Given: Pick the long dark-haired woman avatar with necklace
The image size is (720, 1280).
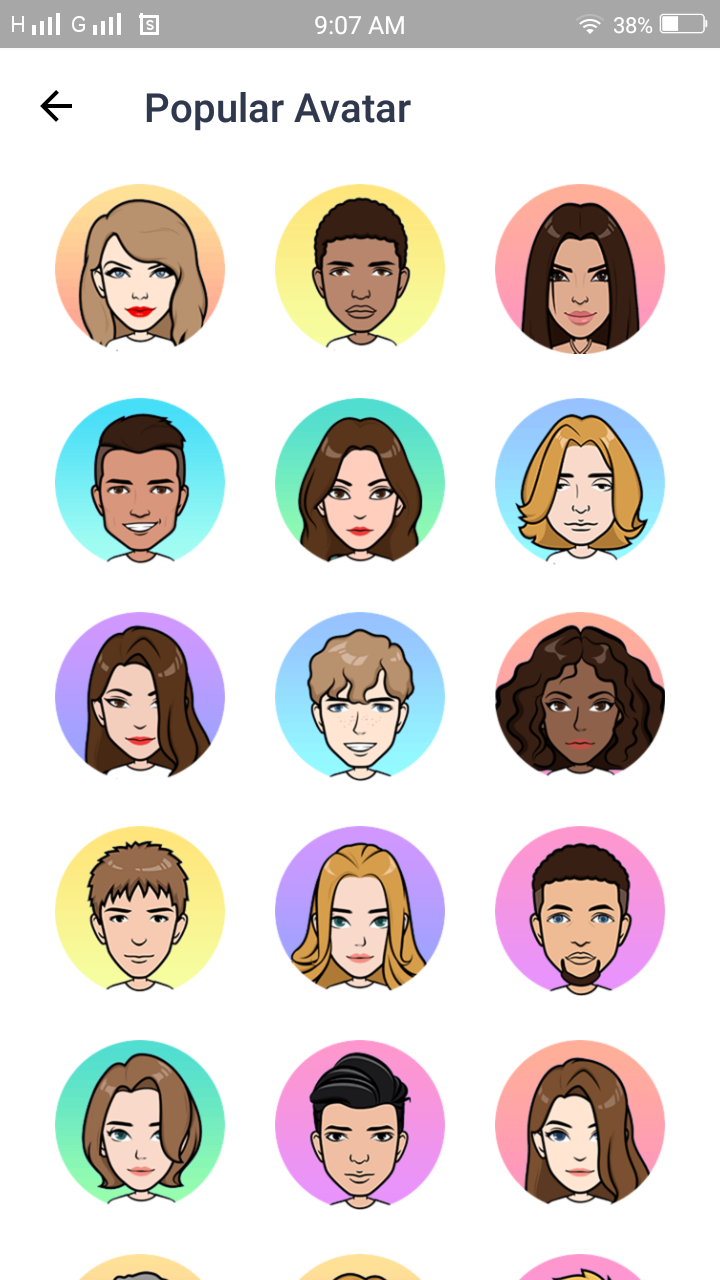Looking at the screenshot, I should point(580,268).
